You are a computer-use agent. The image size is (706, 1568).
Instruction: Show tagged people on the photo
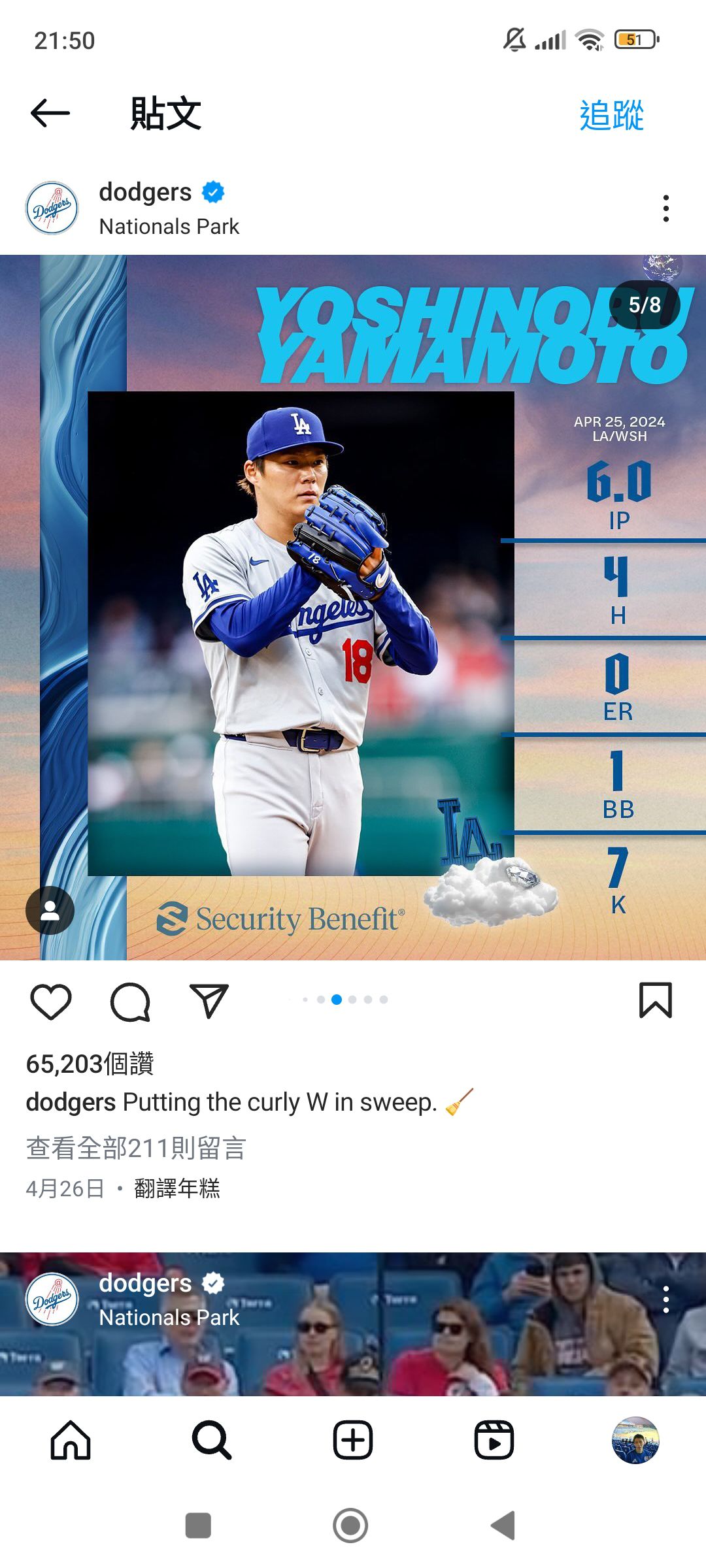[50, 910]
